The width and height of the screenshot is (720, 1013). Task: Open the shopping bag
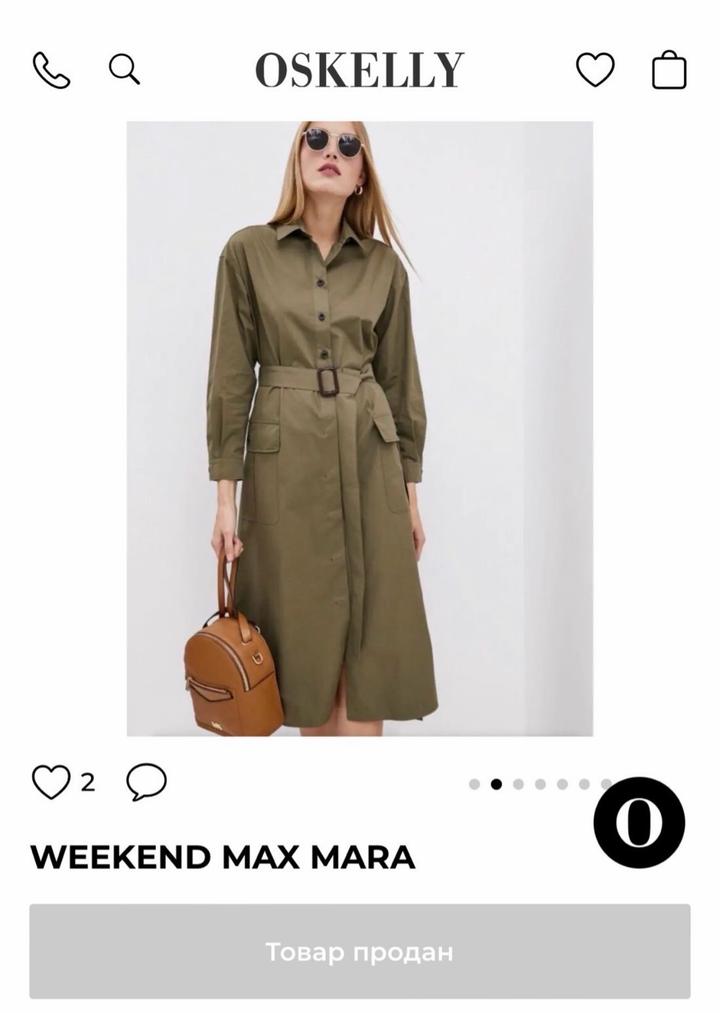click(x=669, y=70)
